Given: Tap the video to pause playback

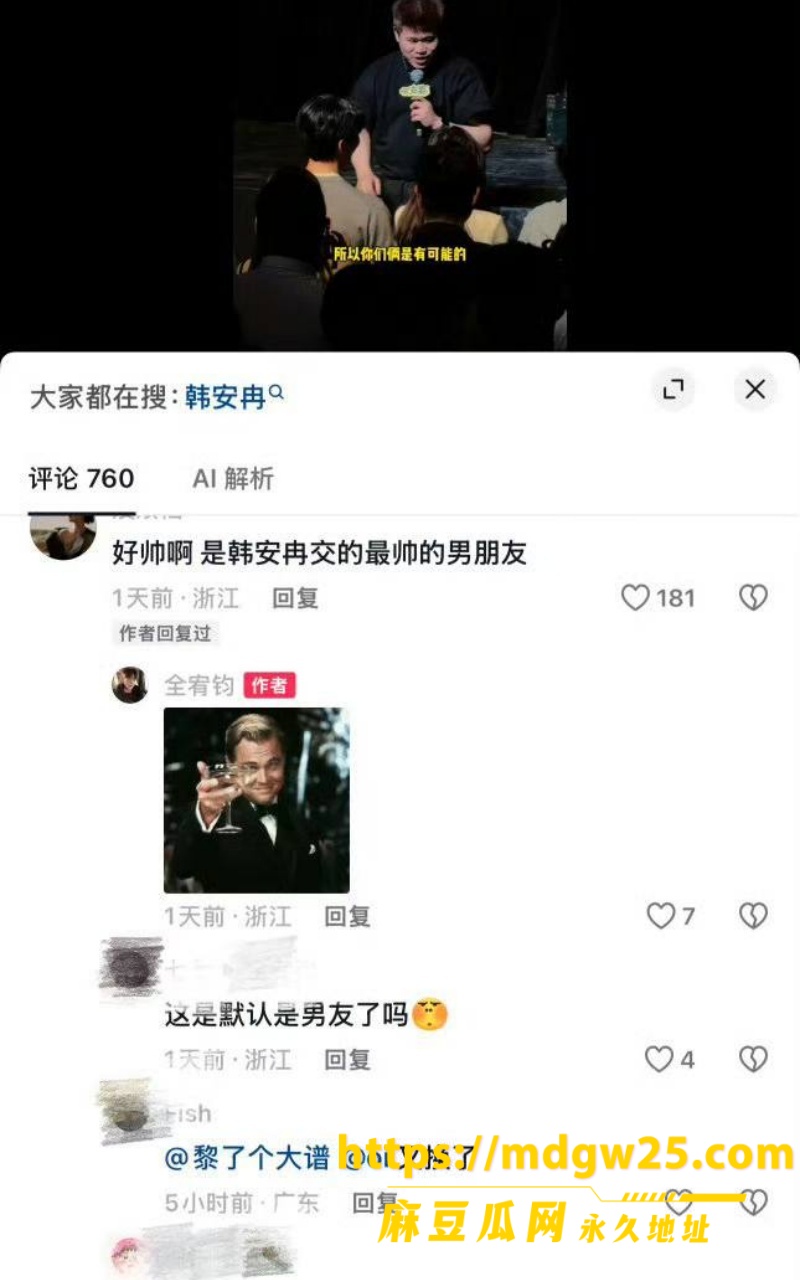Looking at the screenshot, I should [400, 175].
